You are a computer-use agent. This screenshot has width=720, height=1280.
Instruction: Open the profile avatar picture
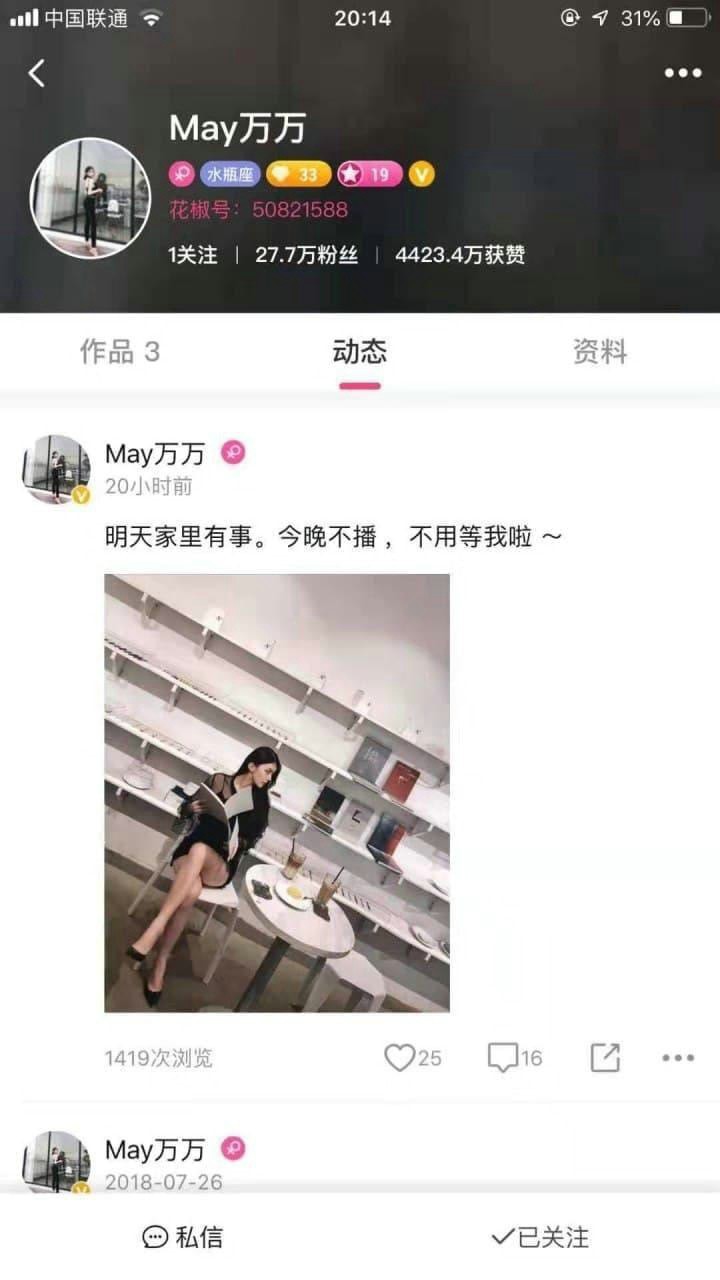(90, 198)
